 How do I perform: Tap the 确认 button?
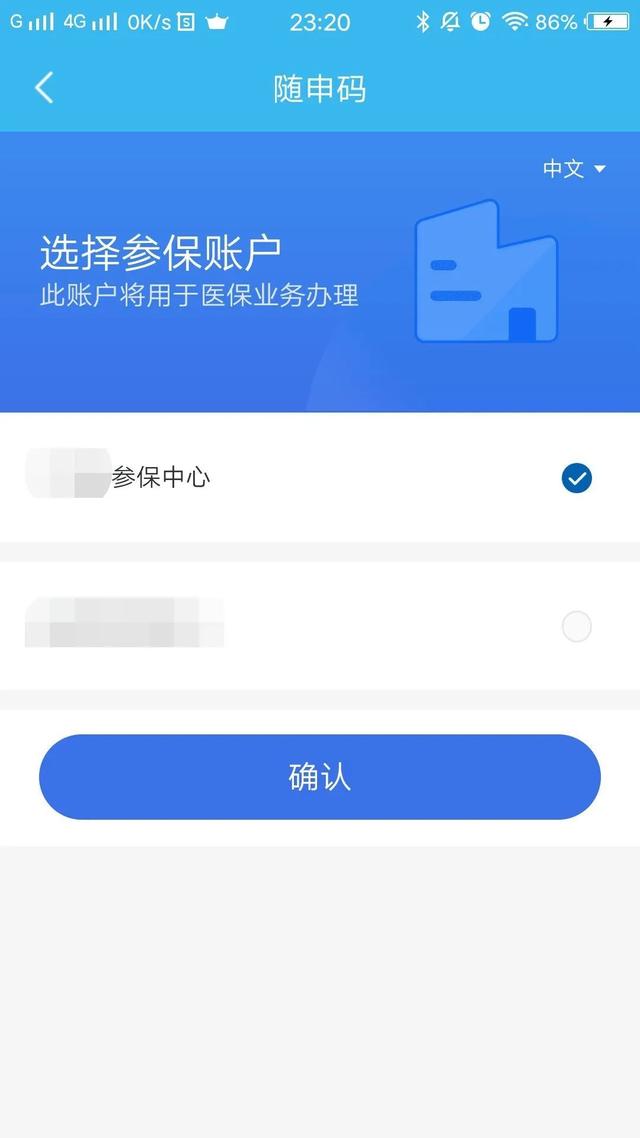tap(320, 777)
